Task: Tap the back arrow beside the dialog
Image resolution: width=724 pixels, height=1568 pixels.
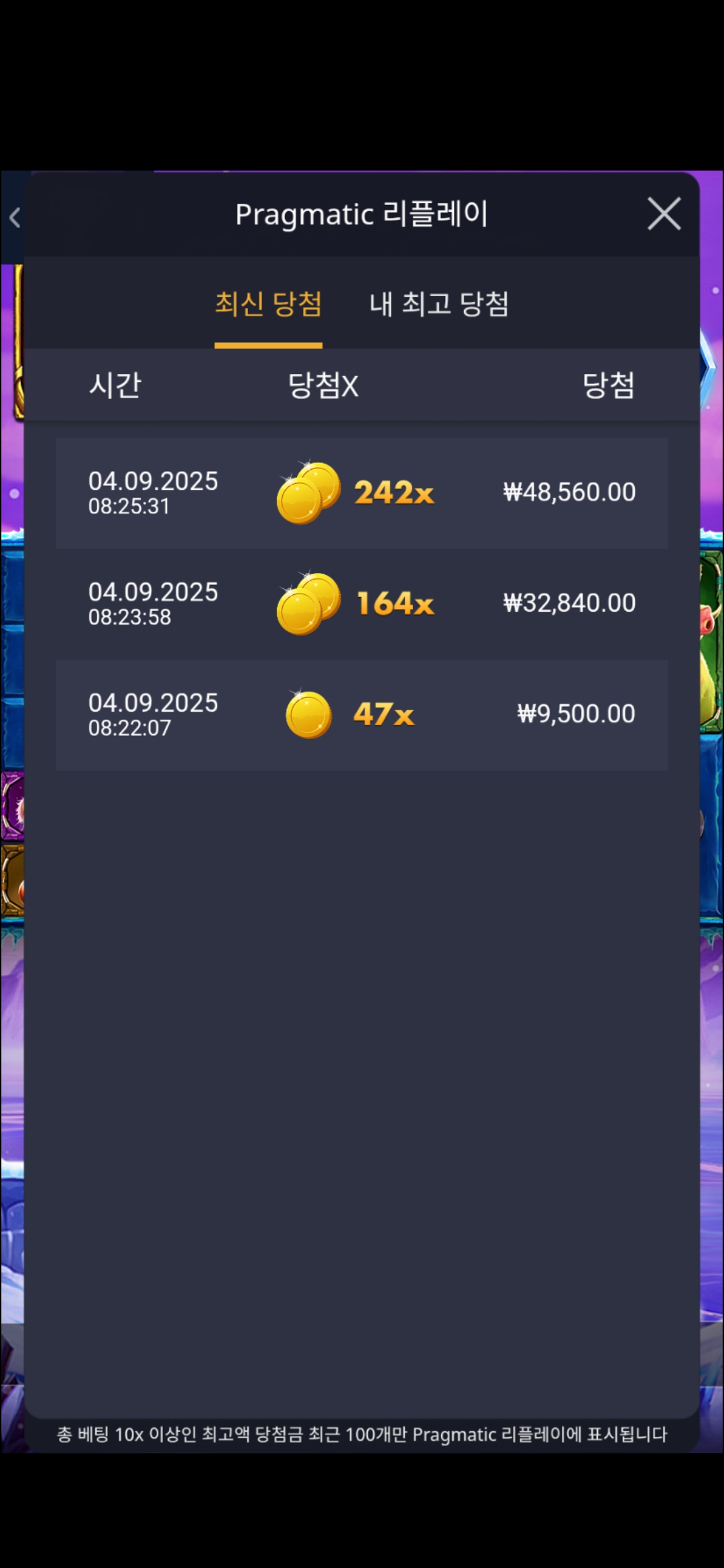Action: (x=14, y=217)
